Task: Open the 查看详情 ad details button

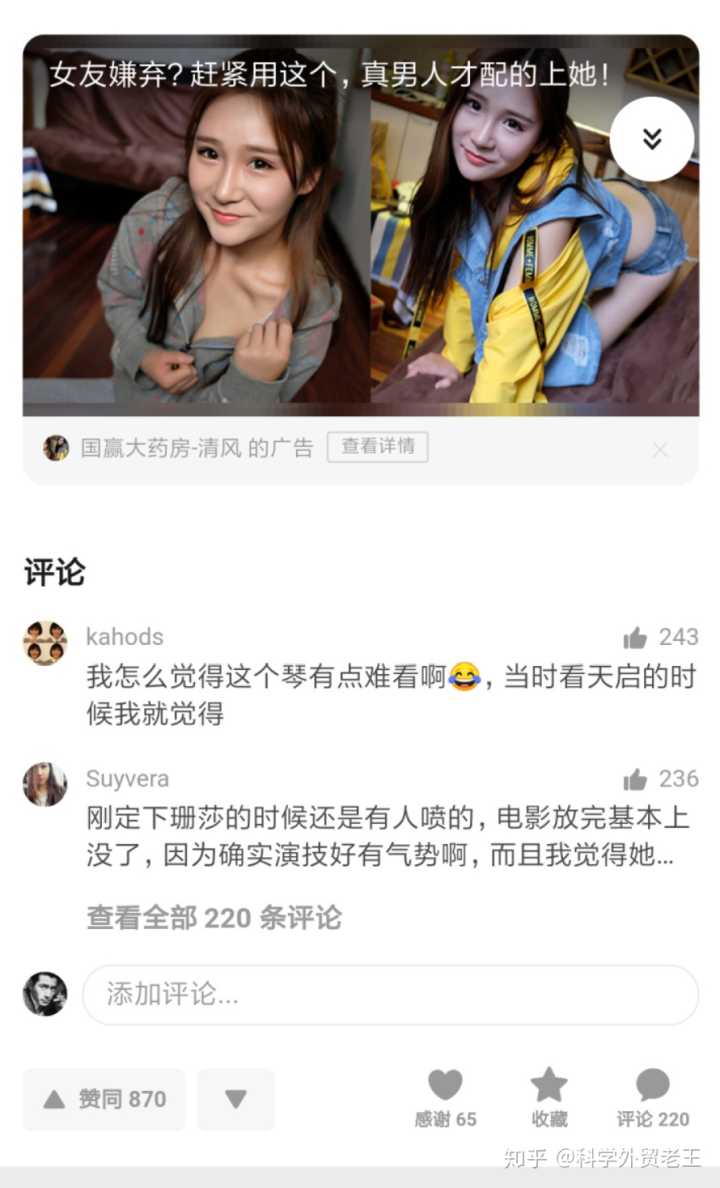Action: point(377,447)
